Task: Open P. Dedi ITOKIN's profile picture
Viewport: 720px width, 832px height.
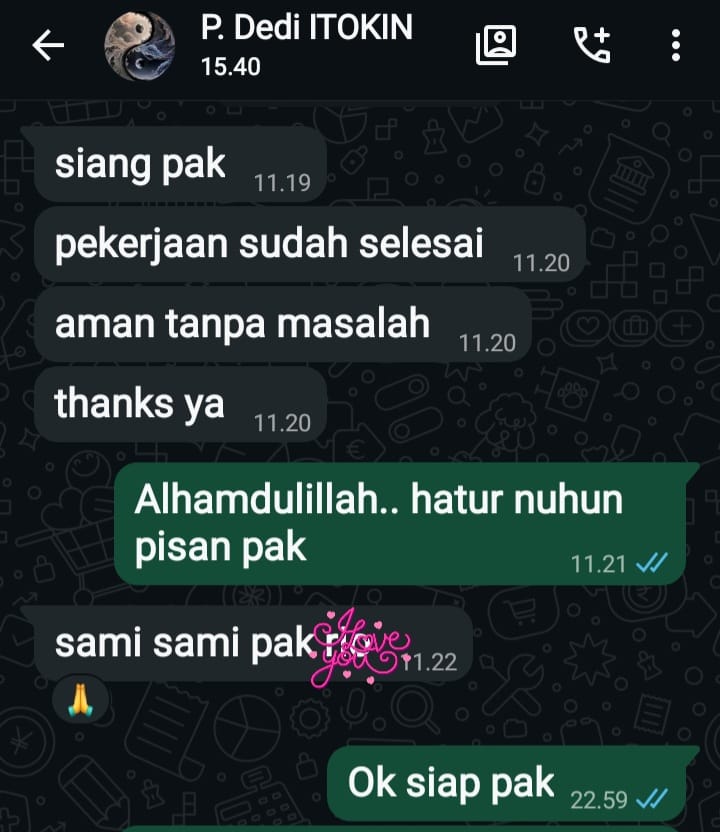Action: 140,46
